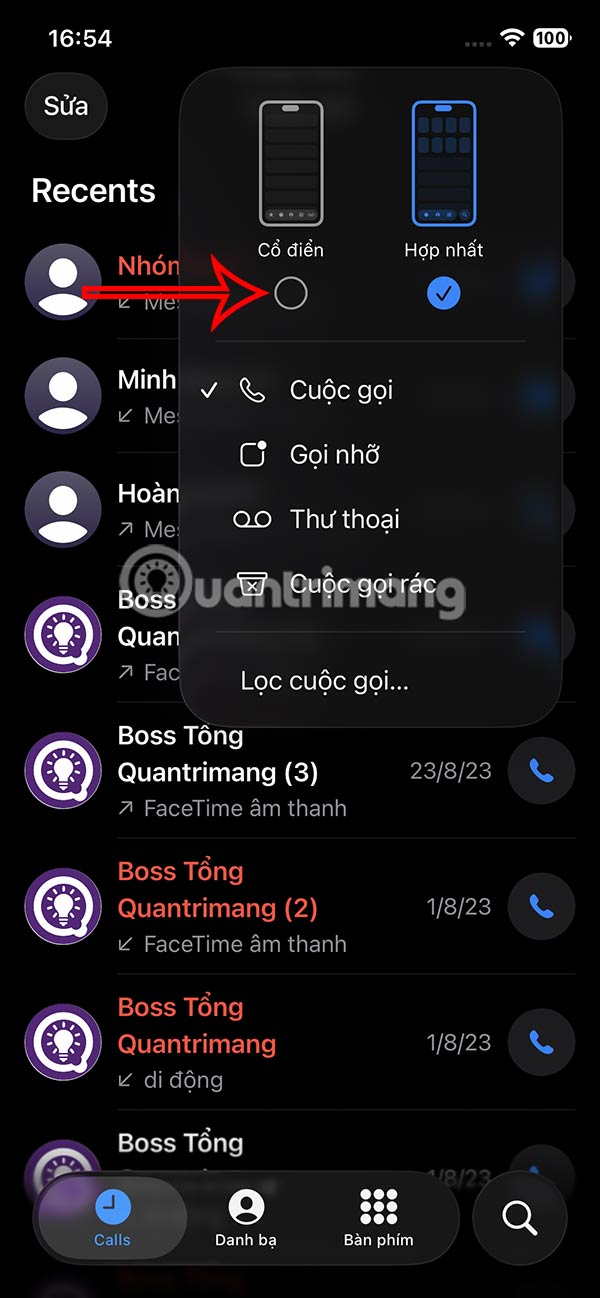The width and height of the screenshot is (600, 1298).
Task: Tap the Sửa edit button
Action: (x=66, y=106)
